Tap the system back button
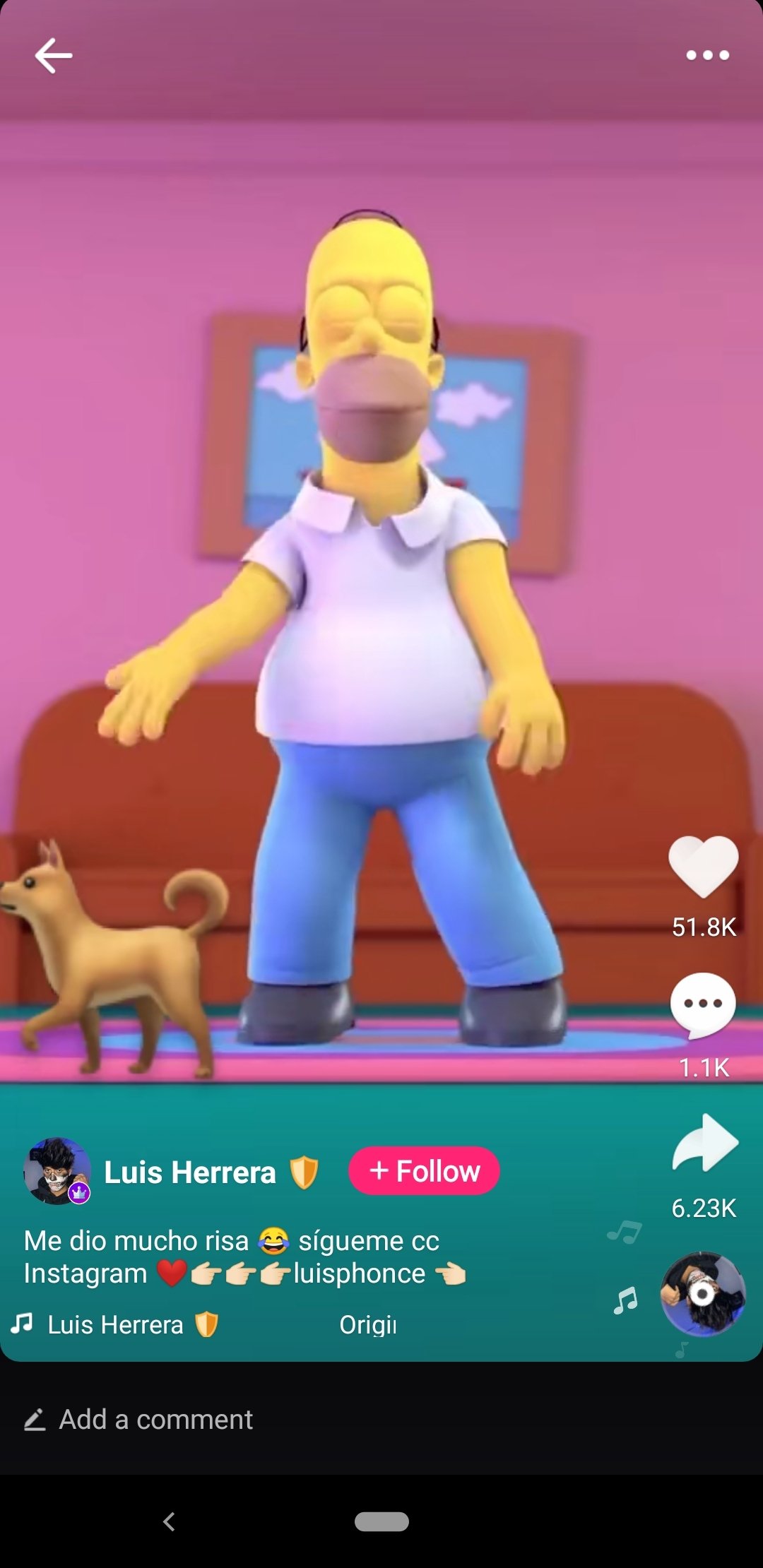763x1568 pixels. [169, 1521]
